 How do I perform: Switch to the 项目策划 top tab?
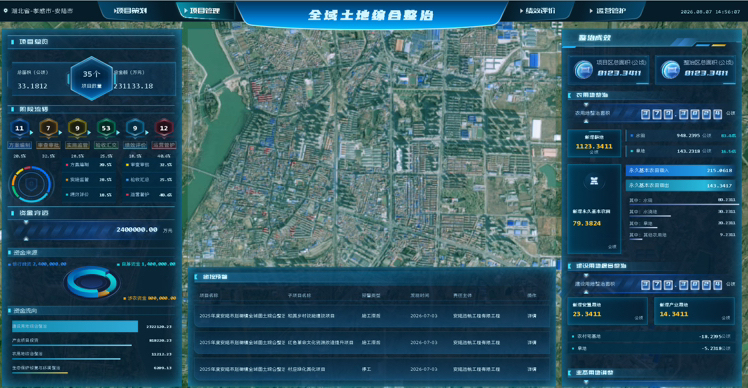[x=130, y=10]
